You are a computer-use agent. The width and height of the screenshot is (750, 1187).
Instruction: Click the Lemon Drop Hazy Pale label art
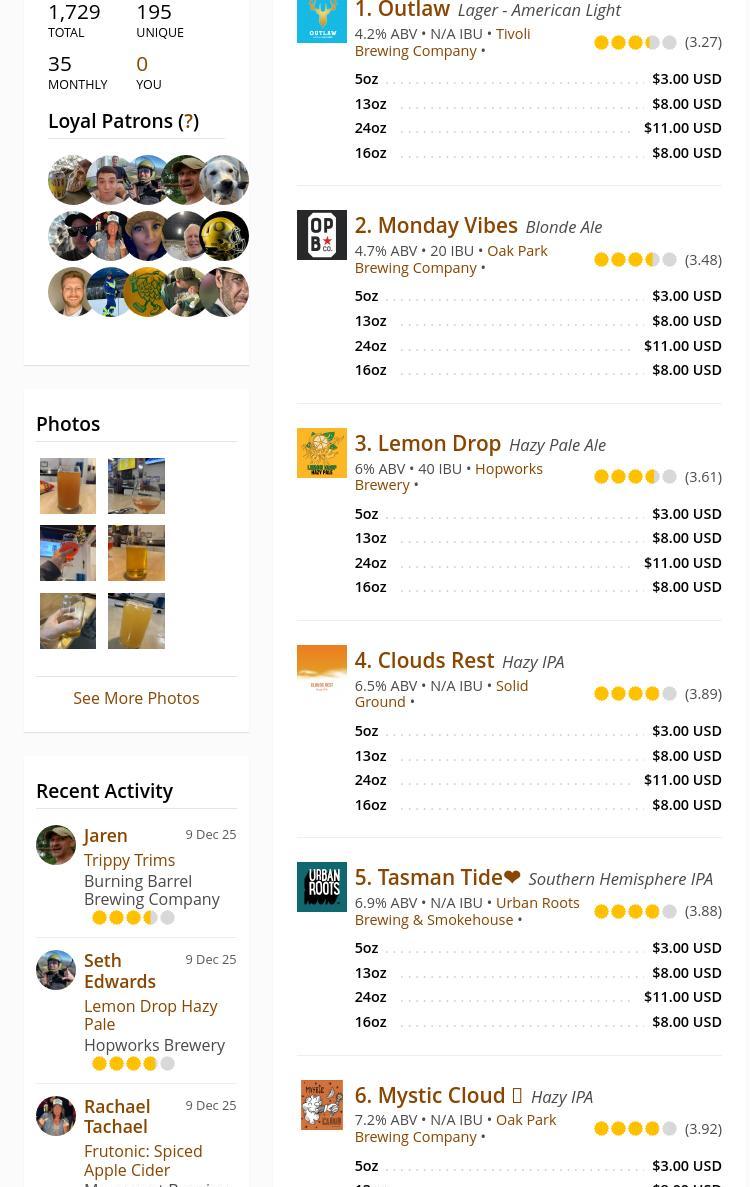click(321, 452)
